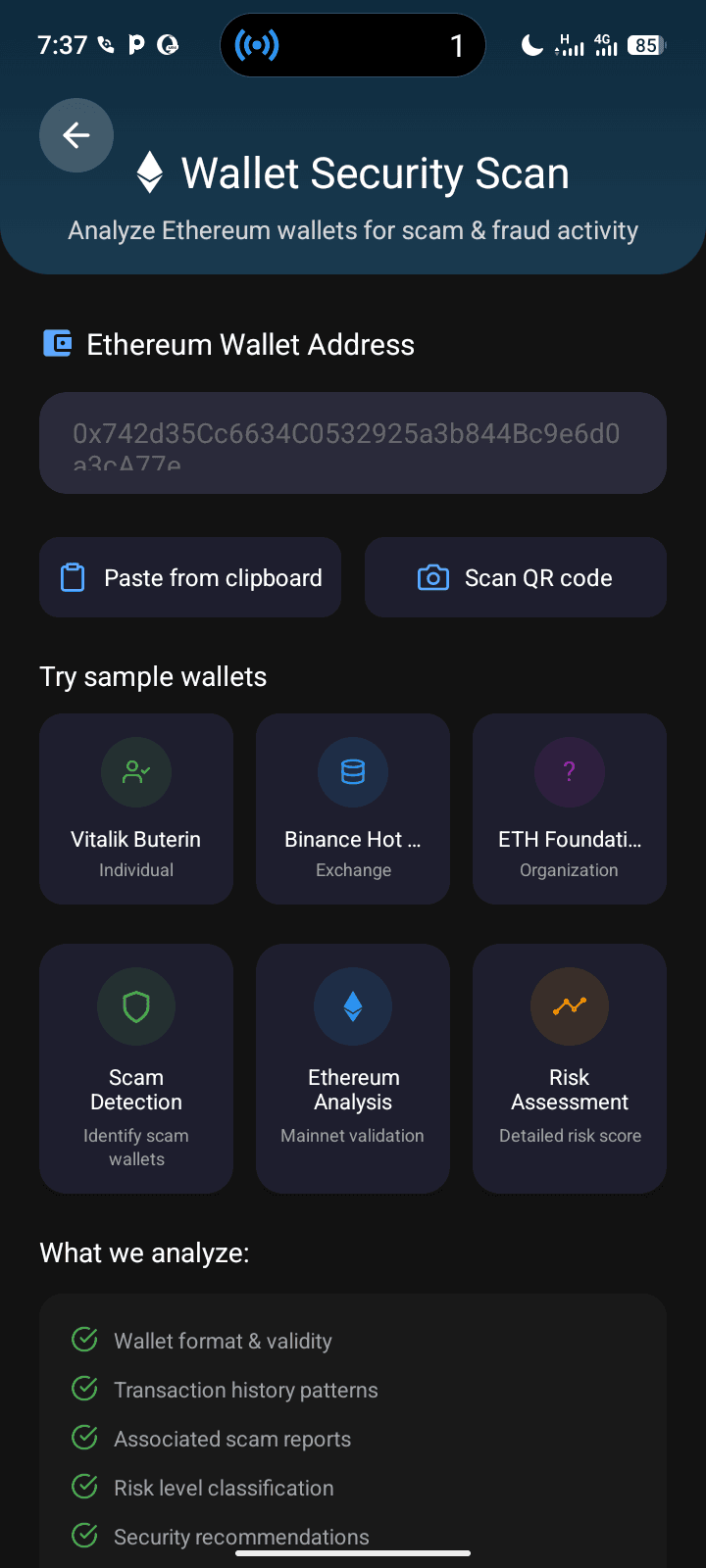Tap the pill-shaped notification indicator in status bar
Screen dimensions: 706x1568
(352, 44)
